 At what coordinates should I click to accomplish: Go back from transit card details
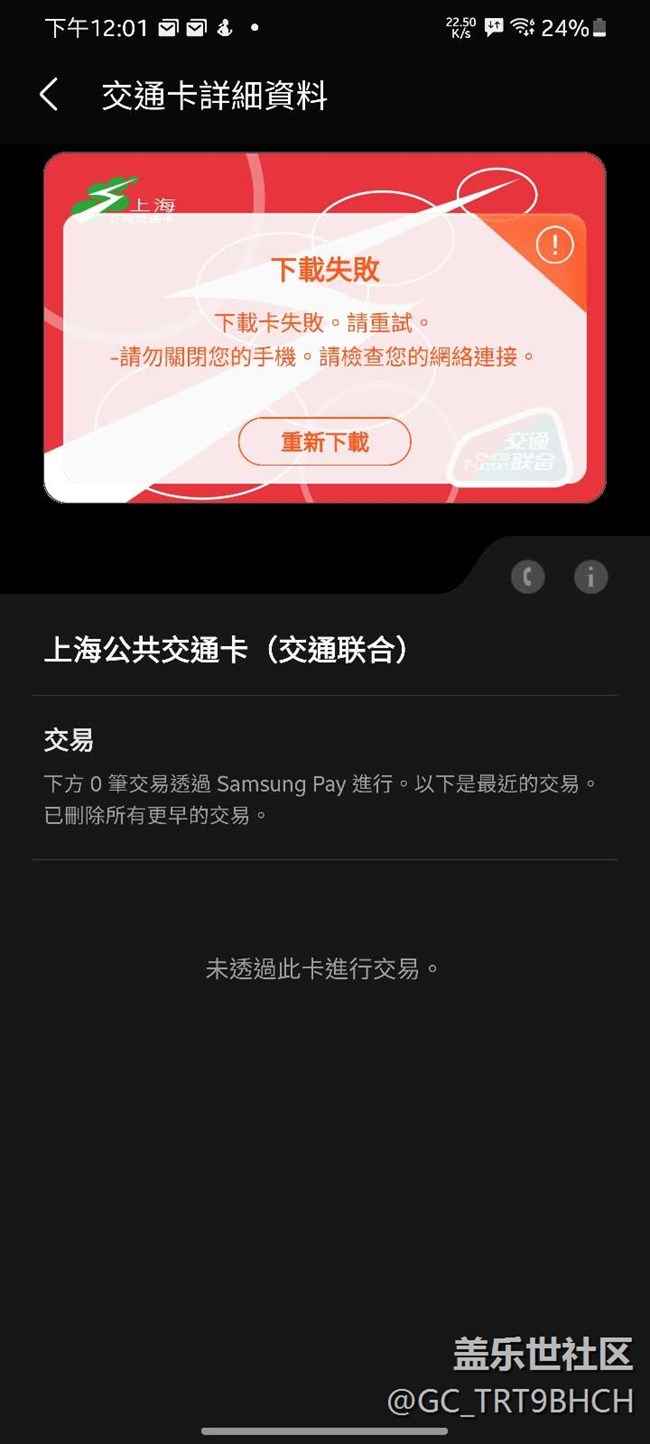click(49, 96)
